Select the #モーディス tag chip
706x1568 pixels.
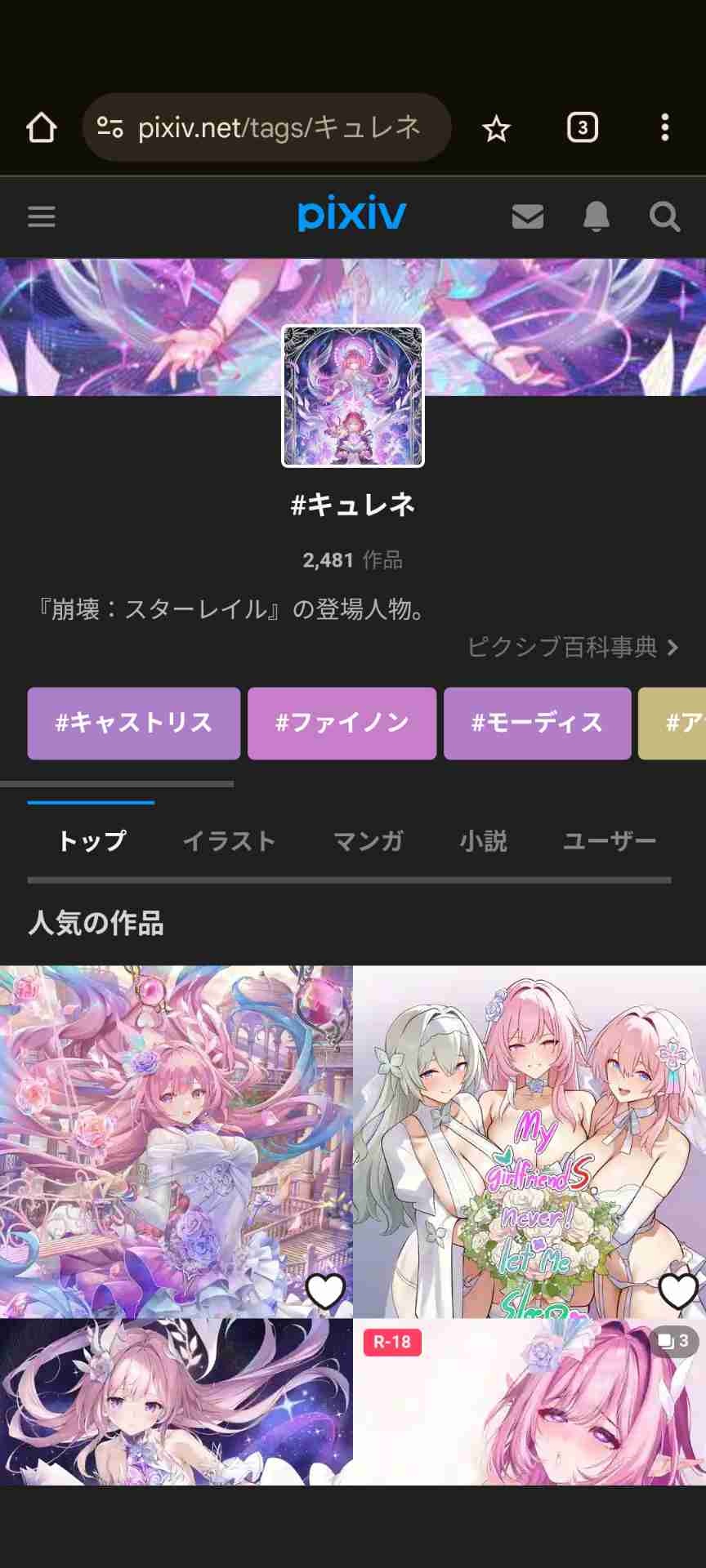click(537, 723)
